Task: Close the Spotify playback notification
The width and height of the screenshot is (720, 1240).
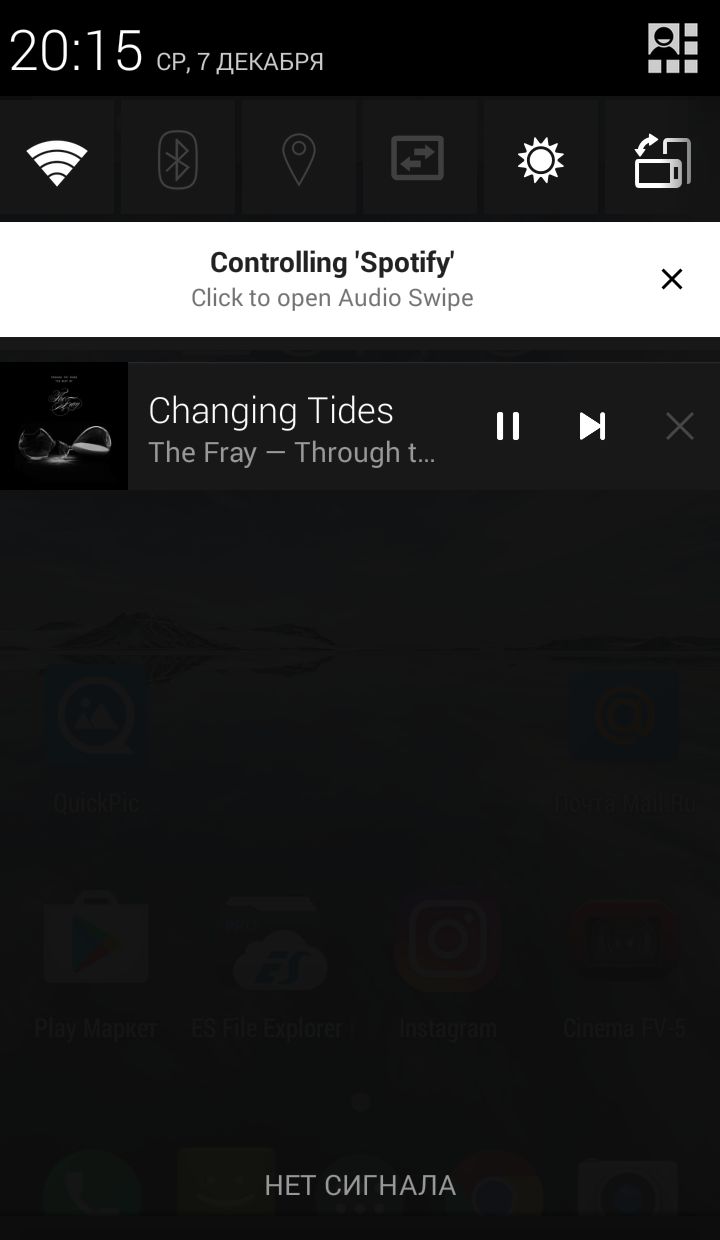Action: coord(680,427)
